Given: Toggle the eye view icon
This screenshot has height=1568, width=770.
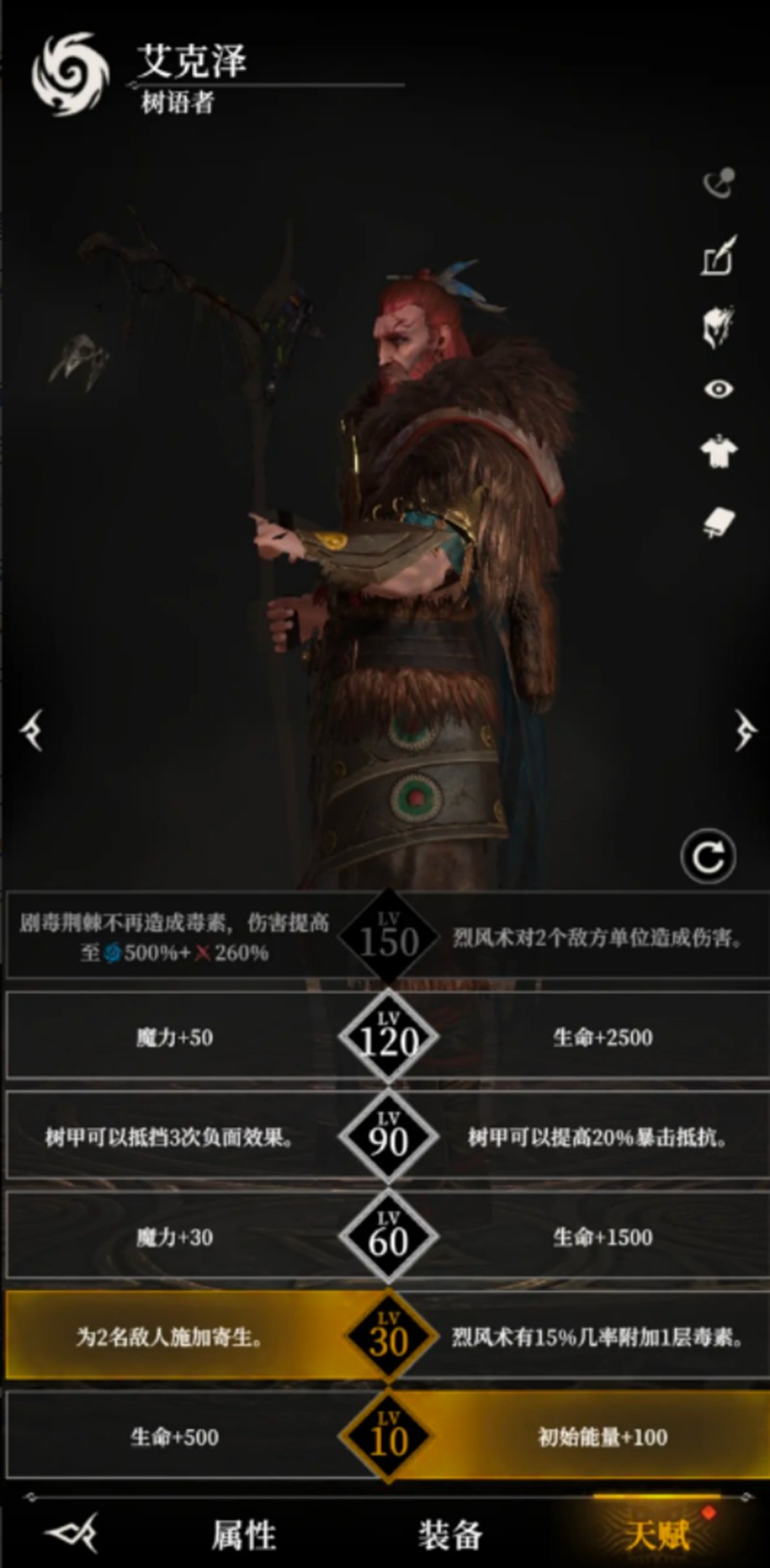Looking at the screenshot, I should 718,389.
